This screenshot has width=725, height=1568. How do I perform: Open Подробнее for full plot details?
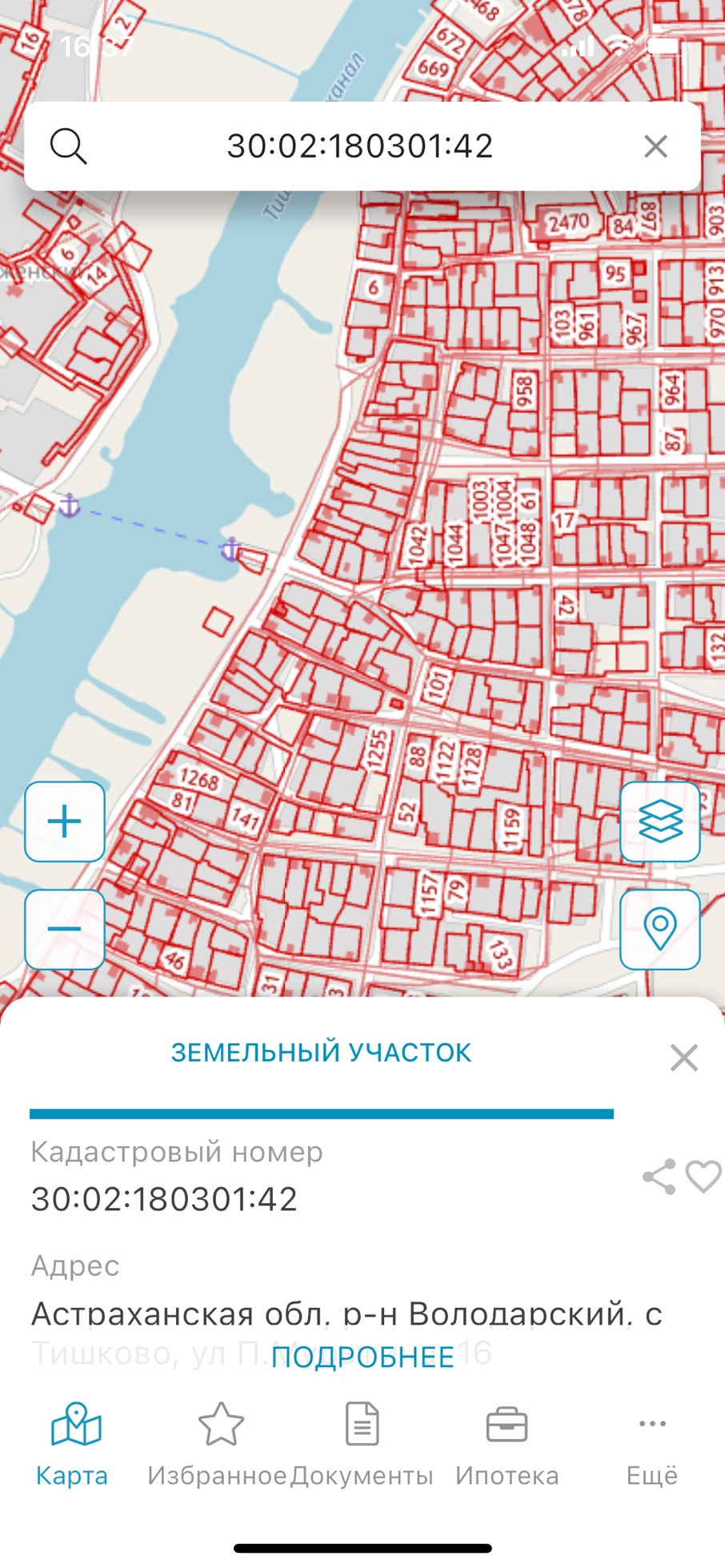pyautogui.click(x=362, y=1358)
